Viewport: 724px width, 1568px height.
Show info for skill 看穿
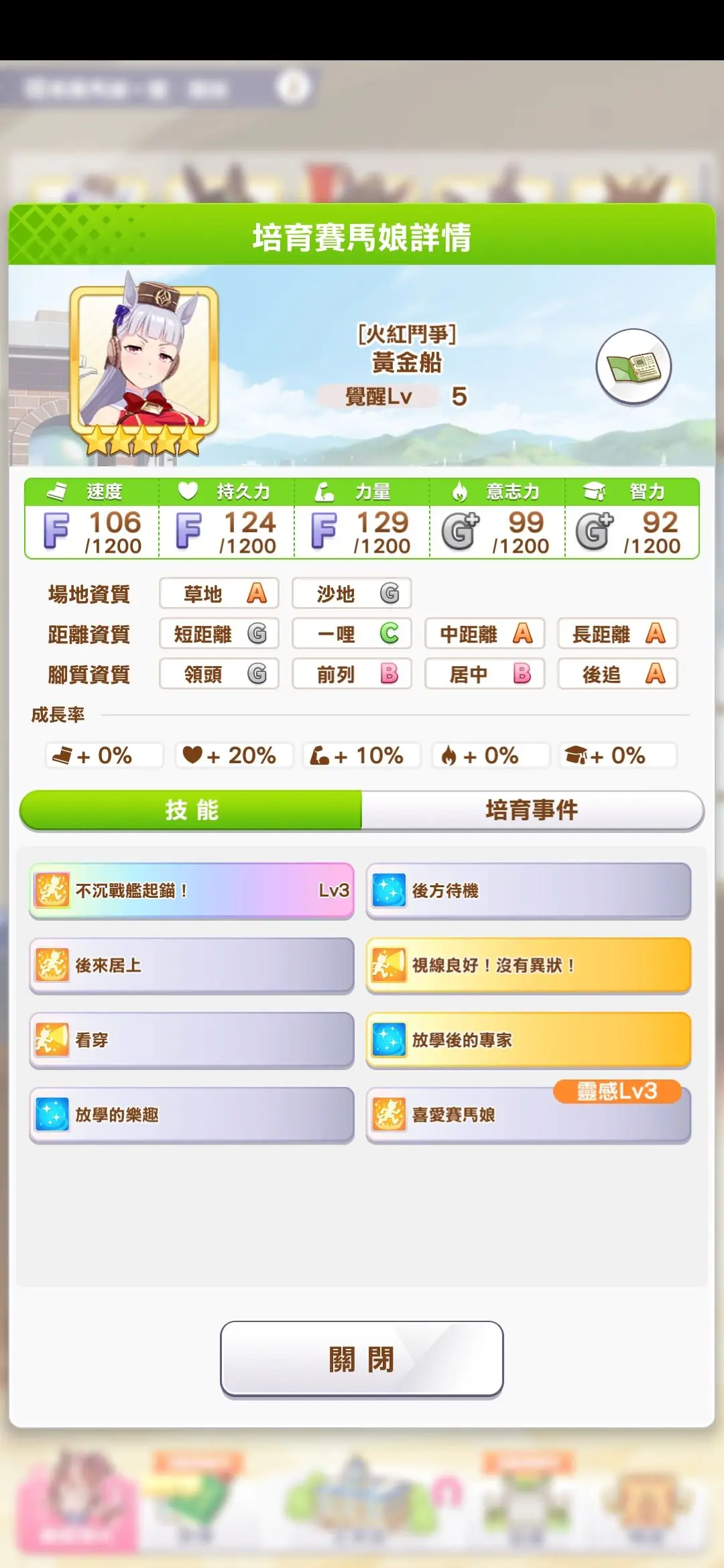click(x=192, y=1040)
